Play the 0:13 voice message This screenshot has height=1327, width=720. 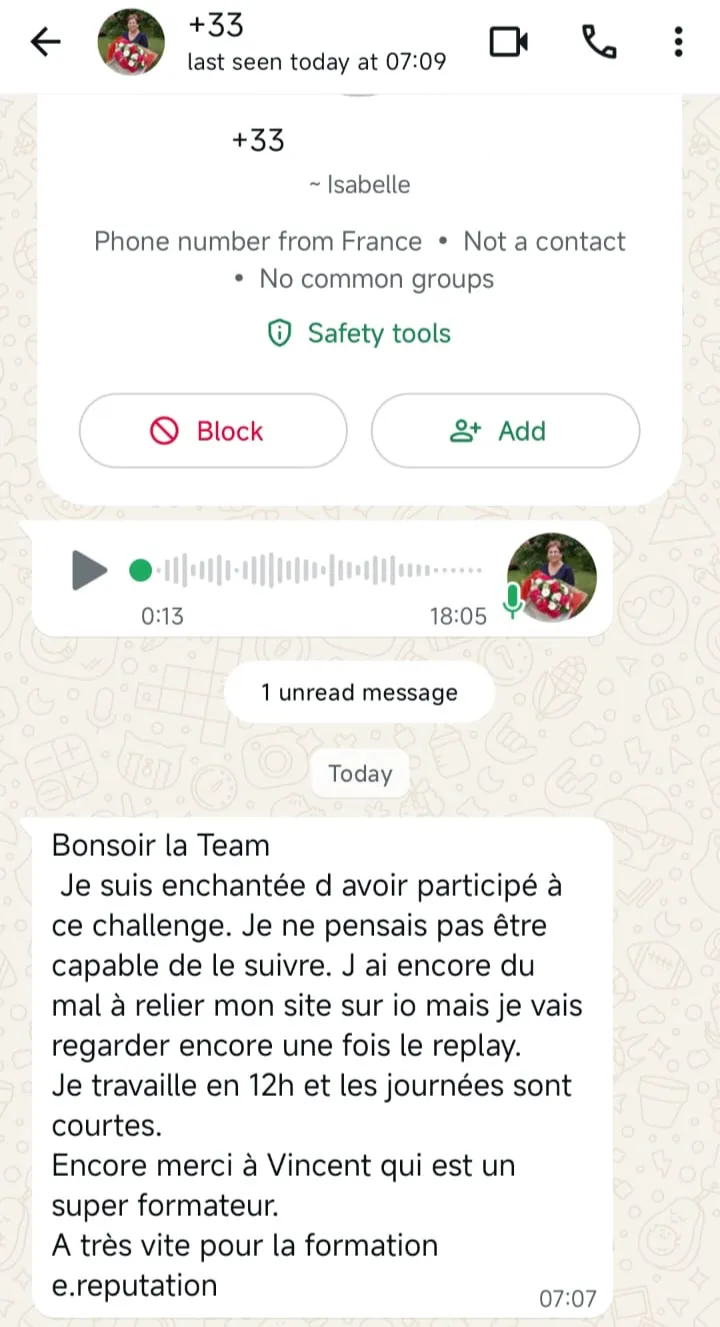(x=90, y=571)
